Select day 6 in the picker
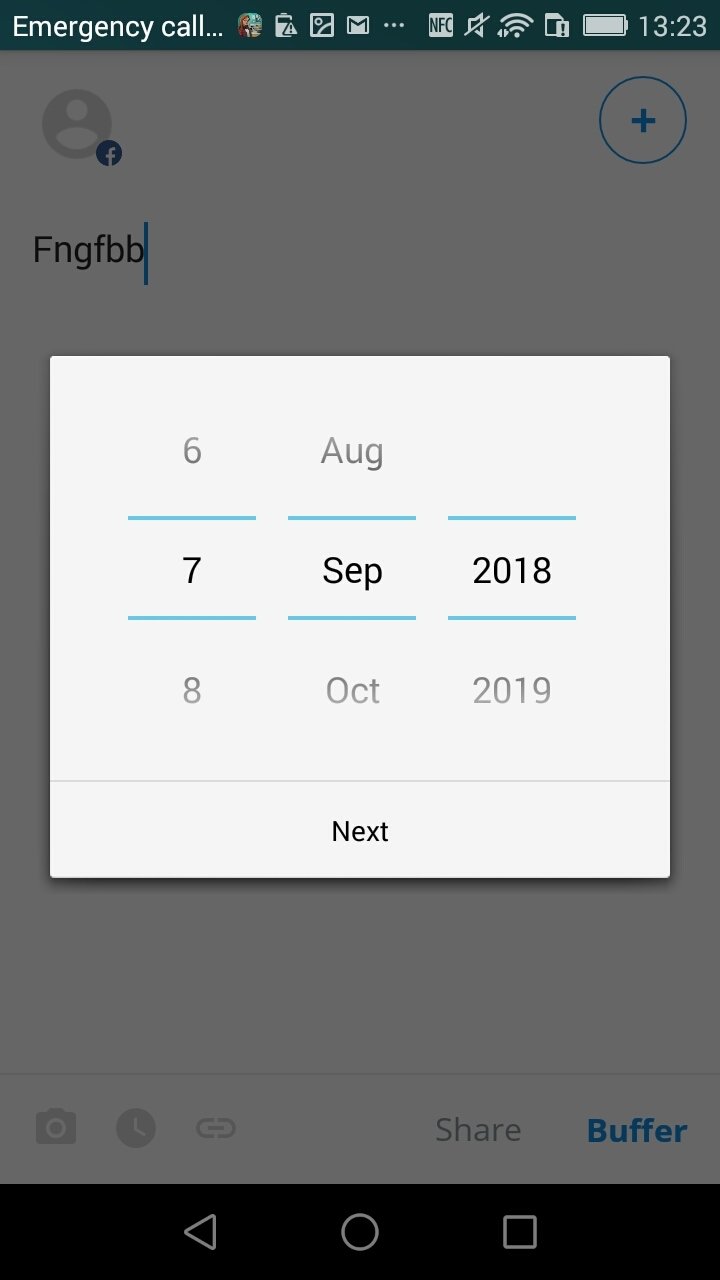 [192, 451]
